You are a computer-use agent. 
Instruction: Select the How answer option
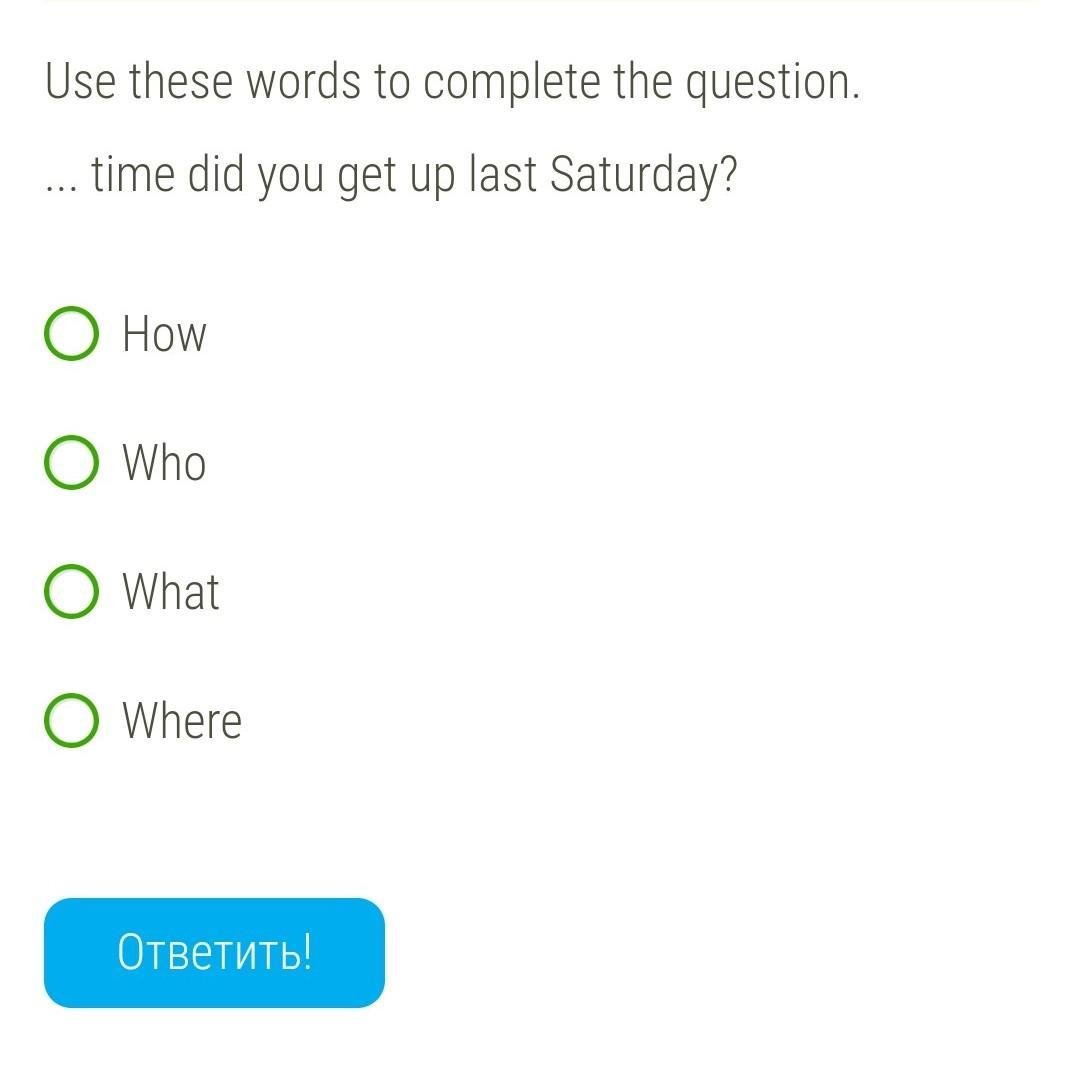point(72,334)
